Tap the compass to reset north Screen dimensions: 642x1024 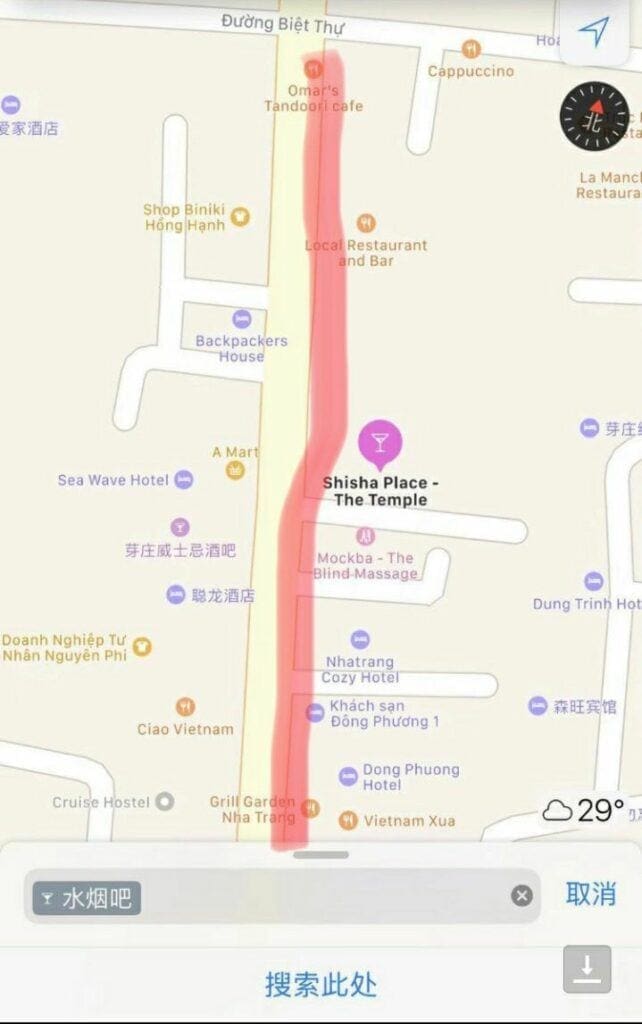click(x=594, y=117)
